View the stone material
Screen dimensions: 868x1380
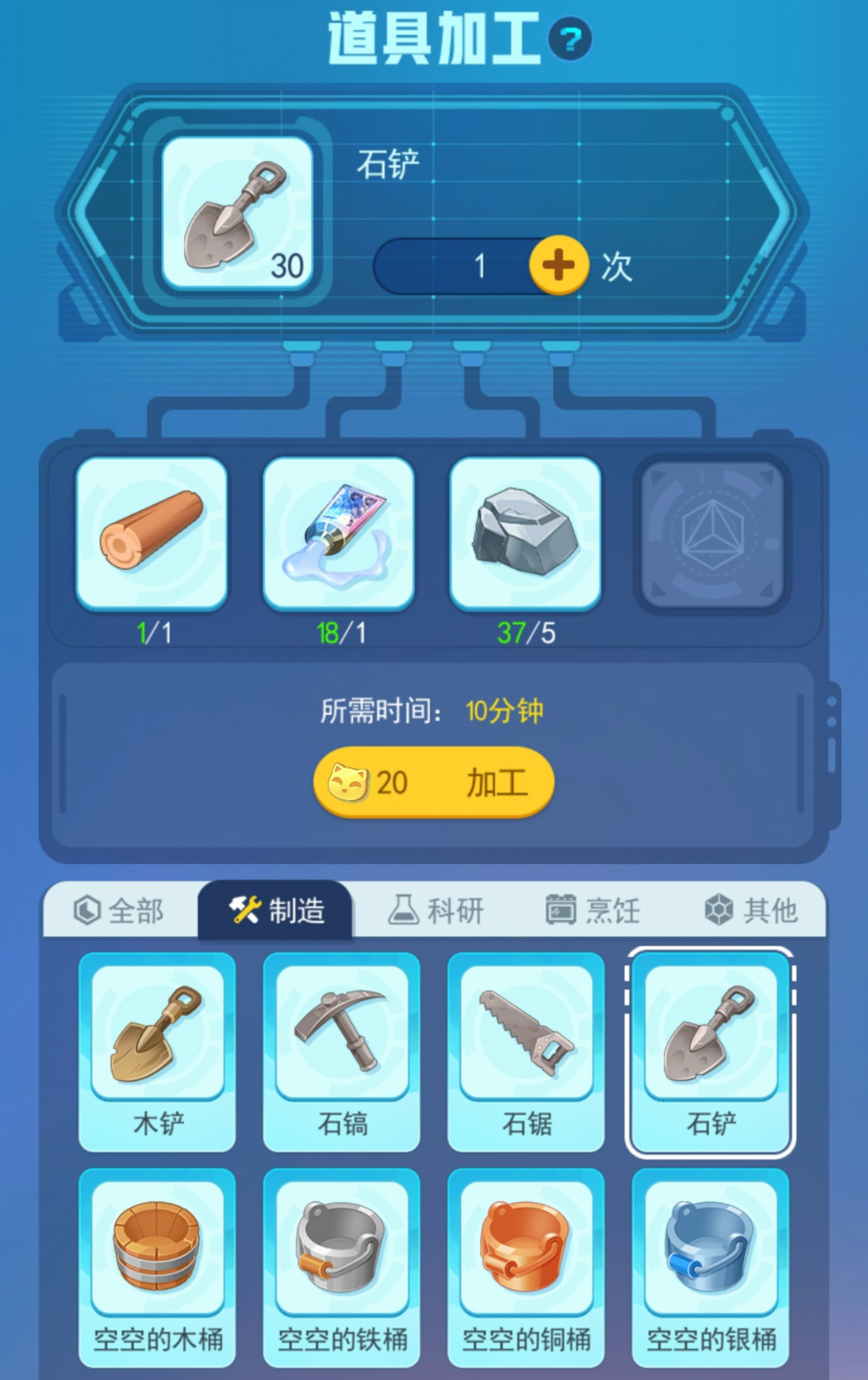coord(525,533)
